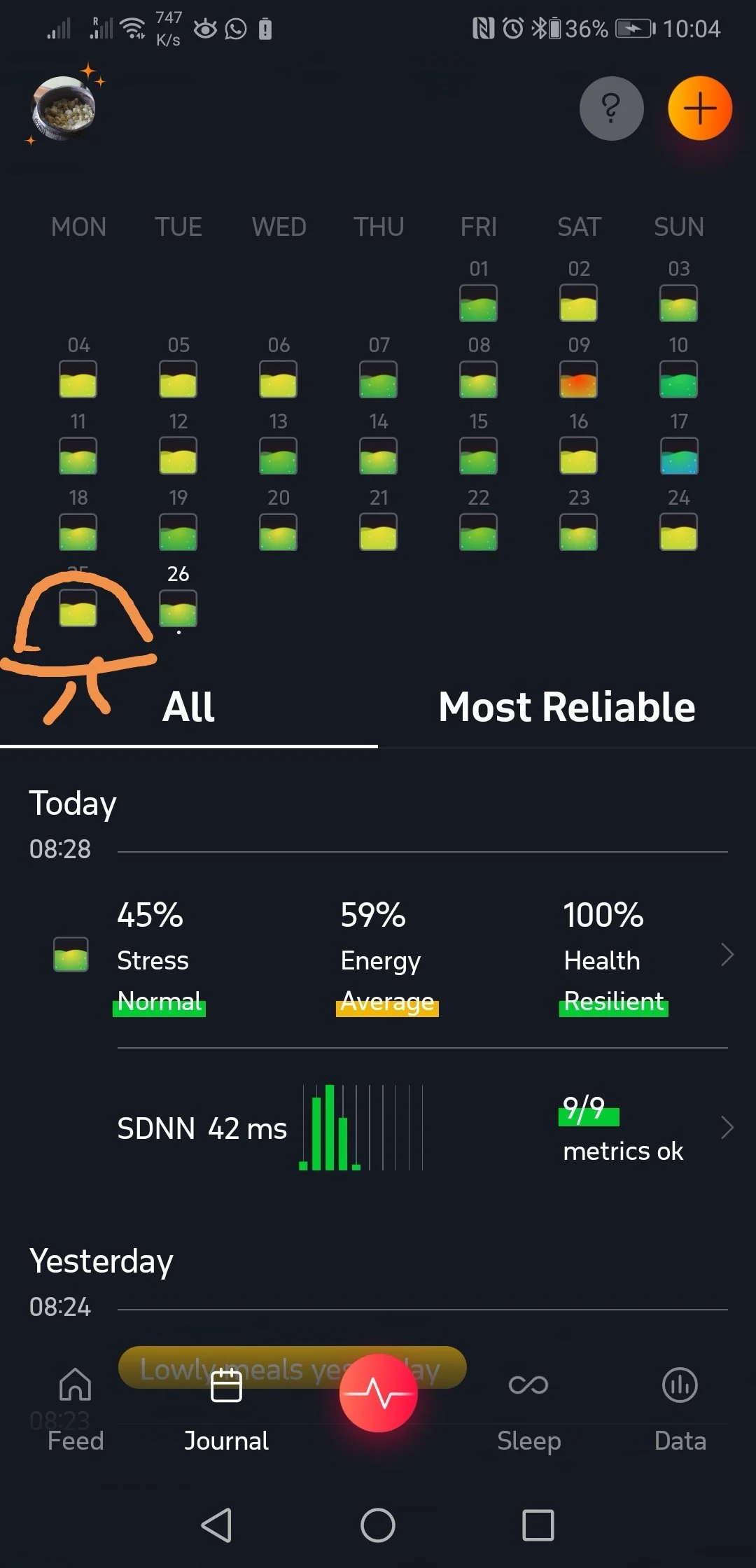Switch to the Most Reliable tab
The width and height of the screenshot is (756, 1568).
click(566, 707)
